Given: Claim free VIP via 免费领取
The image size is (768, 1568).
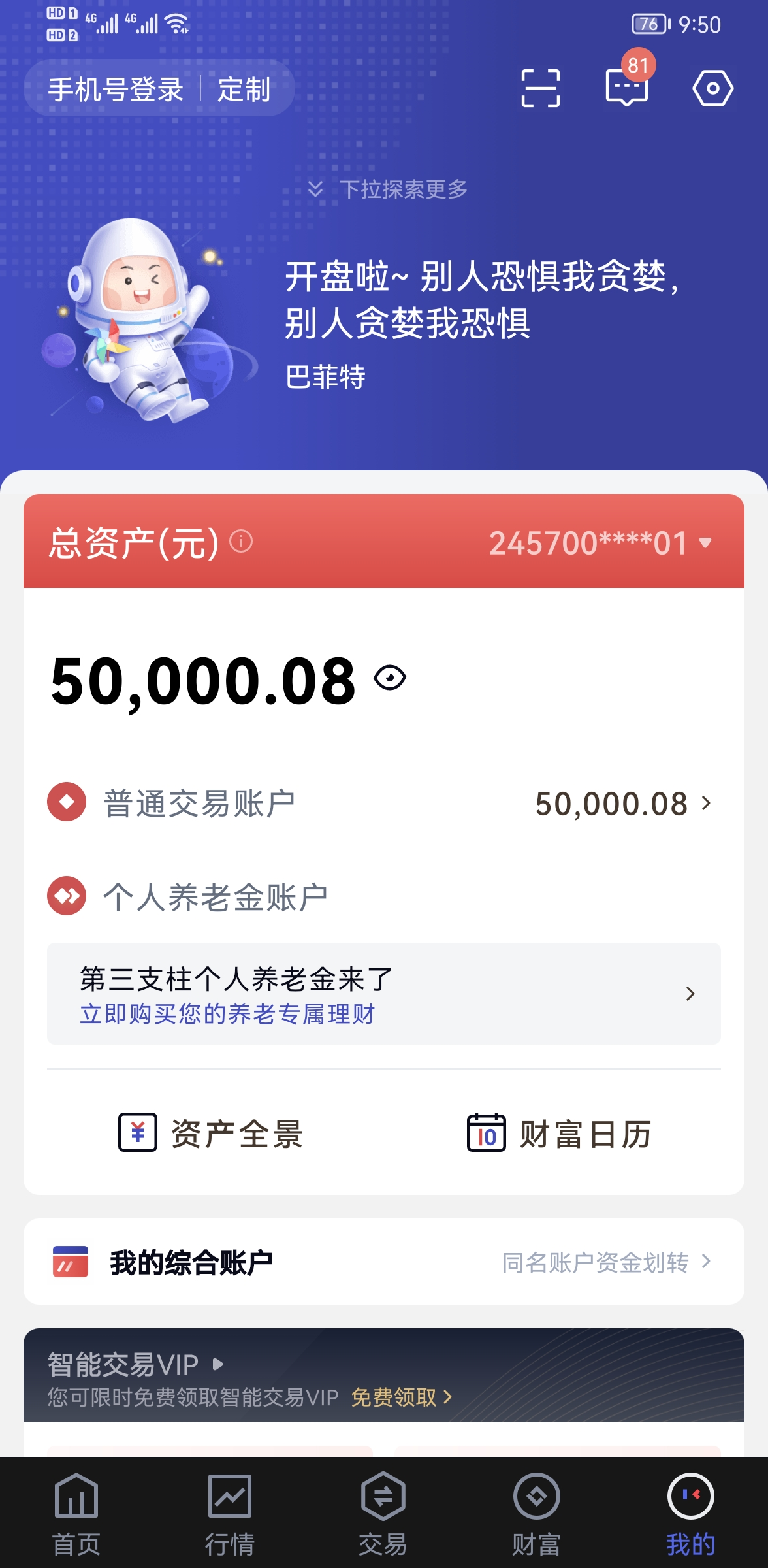Looking at the screenshot, I should 401,1397.
